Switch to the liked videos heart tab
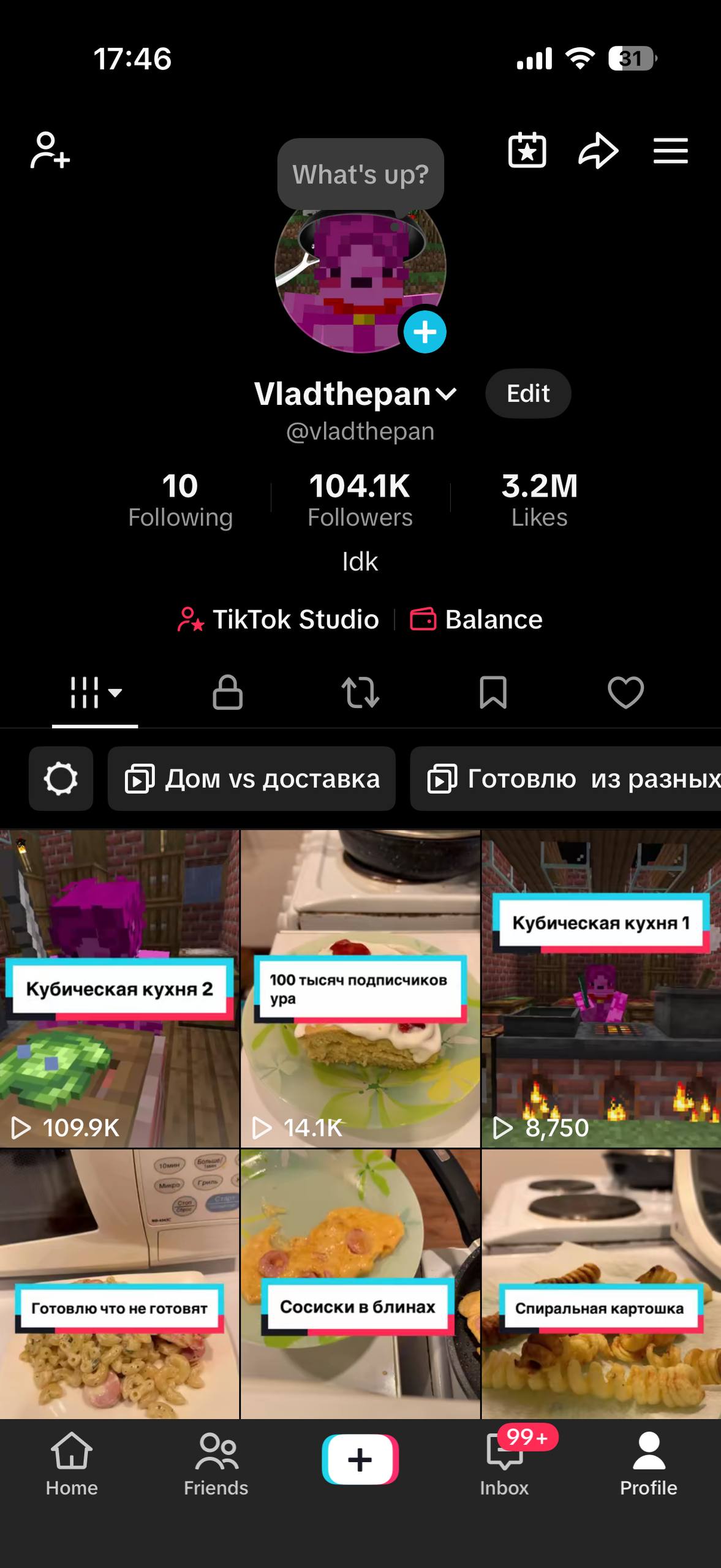 click(x=625, y=693)
